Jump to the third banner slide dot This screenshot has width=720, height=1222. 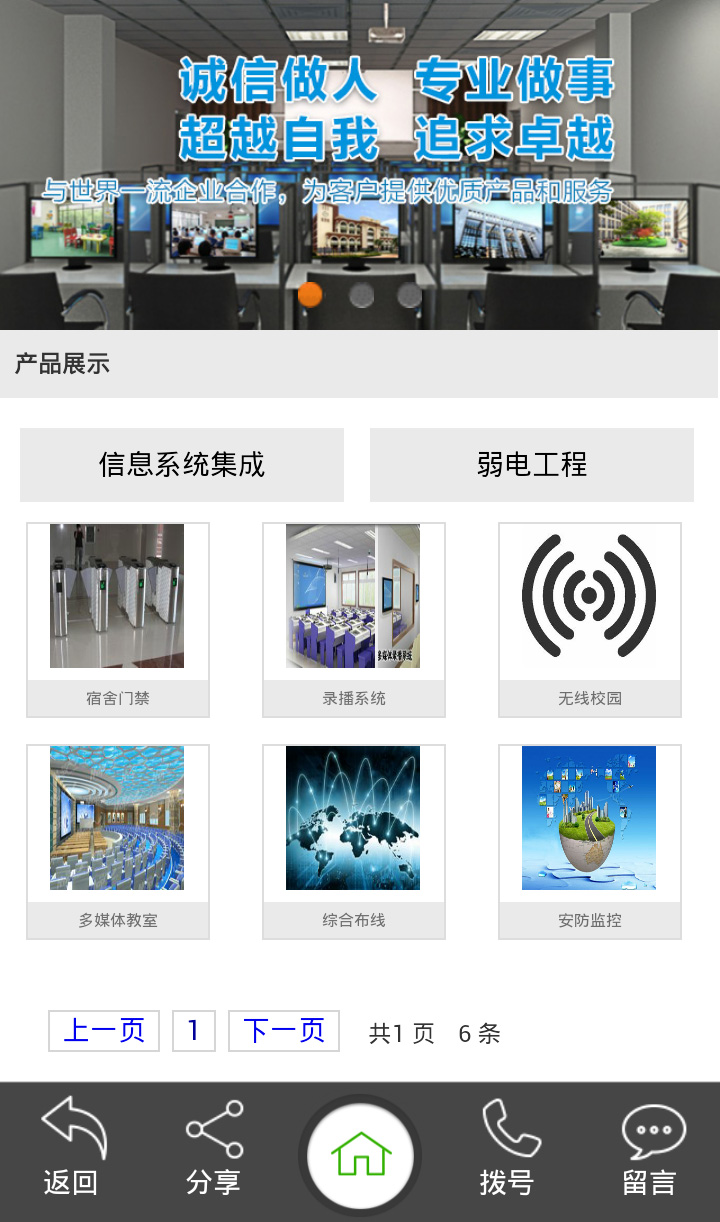pos(409,295)
